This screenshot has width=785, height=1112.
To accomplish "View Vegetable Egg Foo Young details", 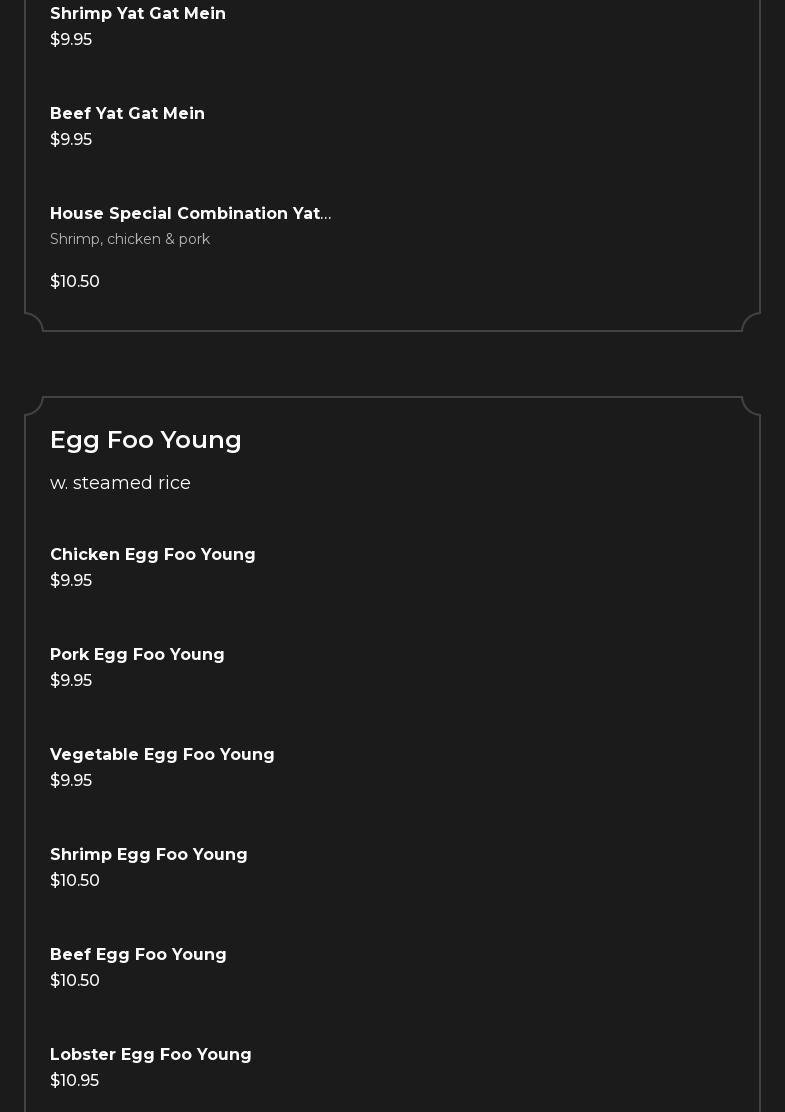I will 162,755.
